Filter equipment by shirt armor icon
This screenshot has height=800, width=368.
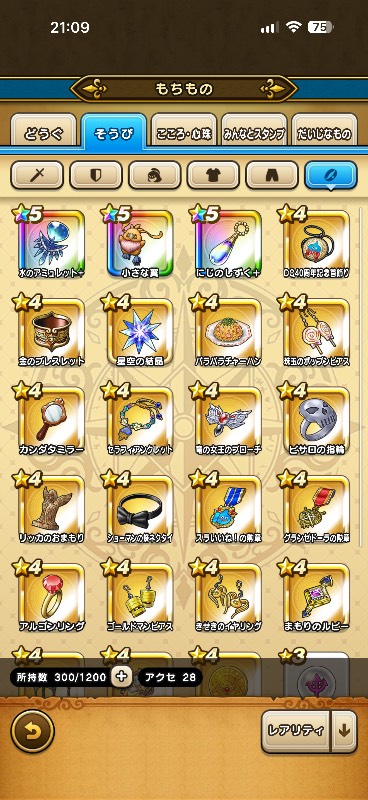click(x=213, y=176)
